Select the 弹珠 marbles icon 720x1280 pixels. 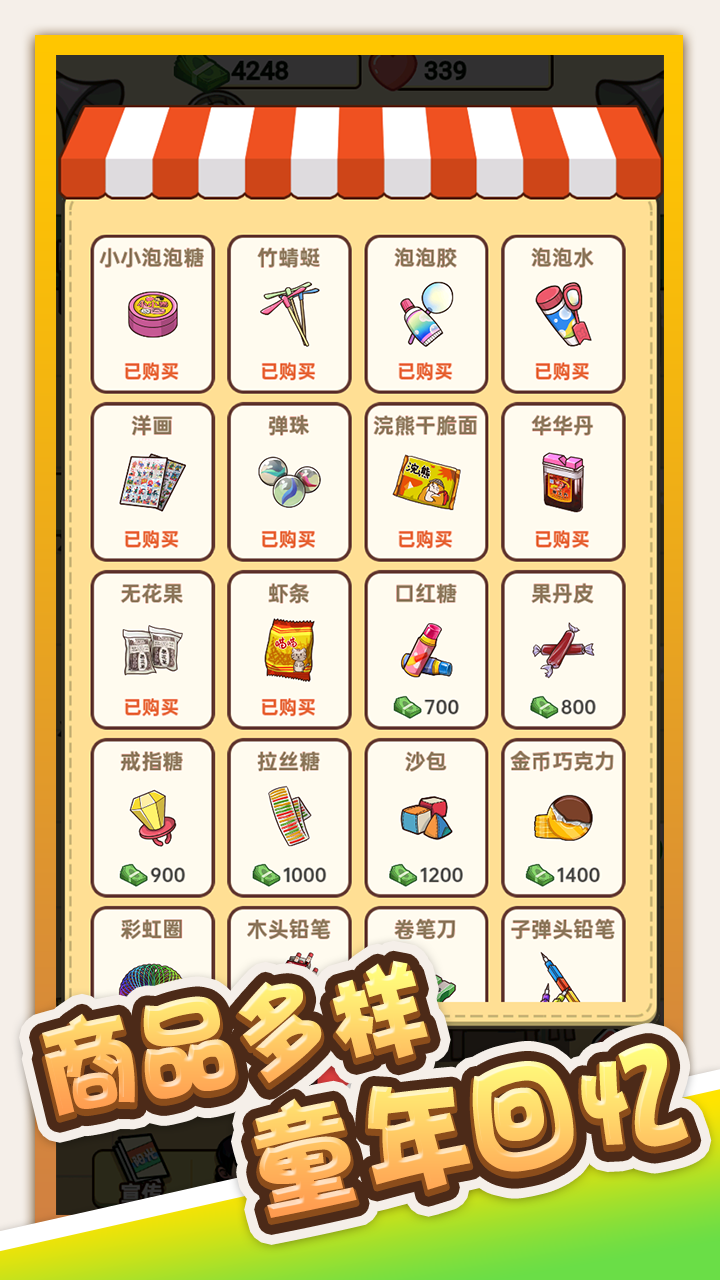tap(289, 478)
